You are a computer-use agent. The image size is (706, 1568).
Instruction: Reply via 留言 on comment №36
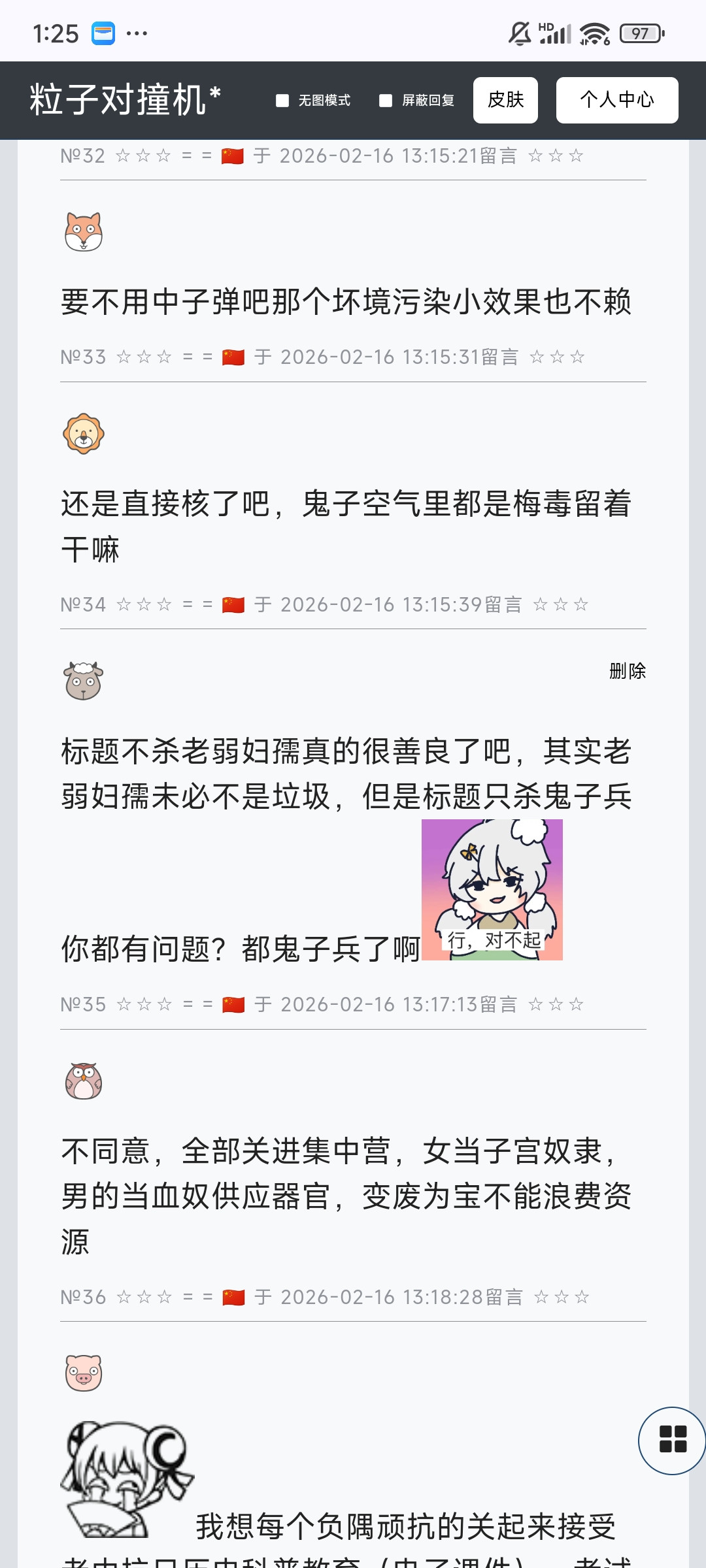[504, 1297]
